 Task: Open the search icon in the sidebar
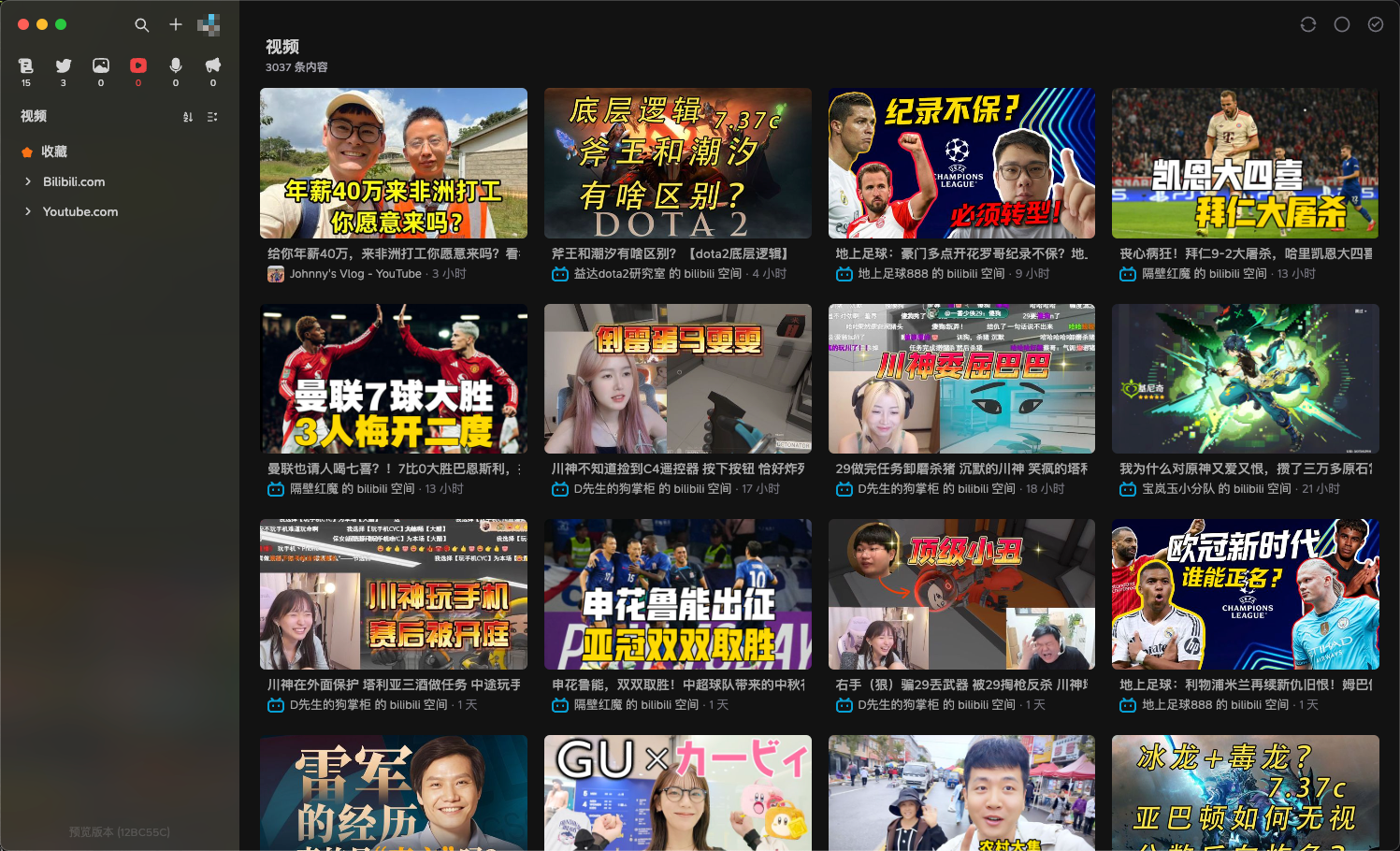pos(141,25)
